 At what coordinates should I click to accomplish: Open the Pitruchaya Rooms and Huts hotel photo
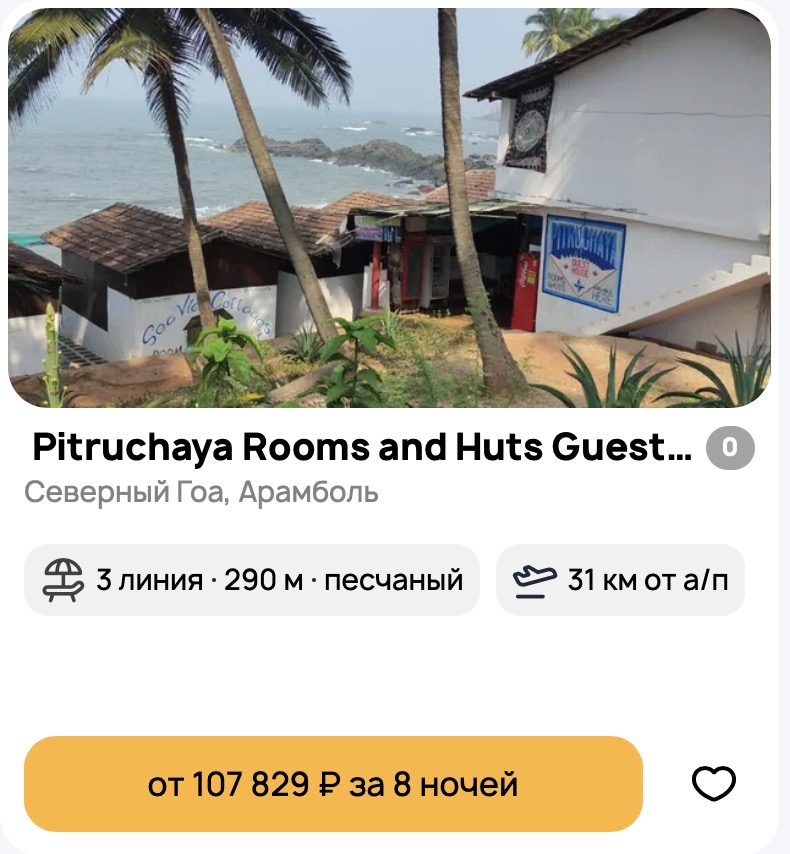click(389, 208)
